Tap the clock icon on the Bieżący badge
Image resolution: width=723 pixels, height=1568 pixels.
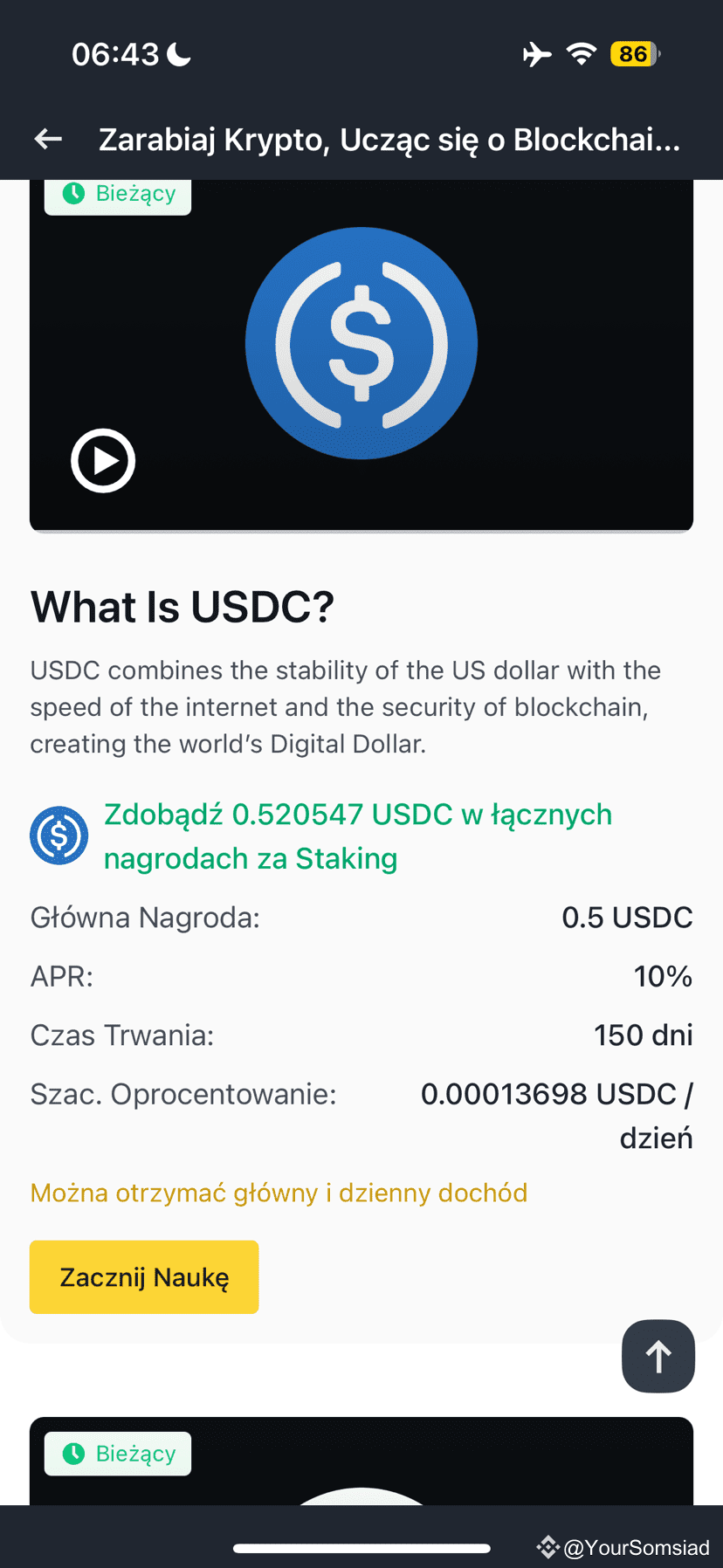coord(72,194)
